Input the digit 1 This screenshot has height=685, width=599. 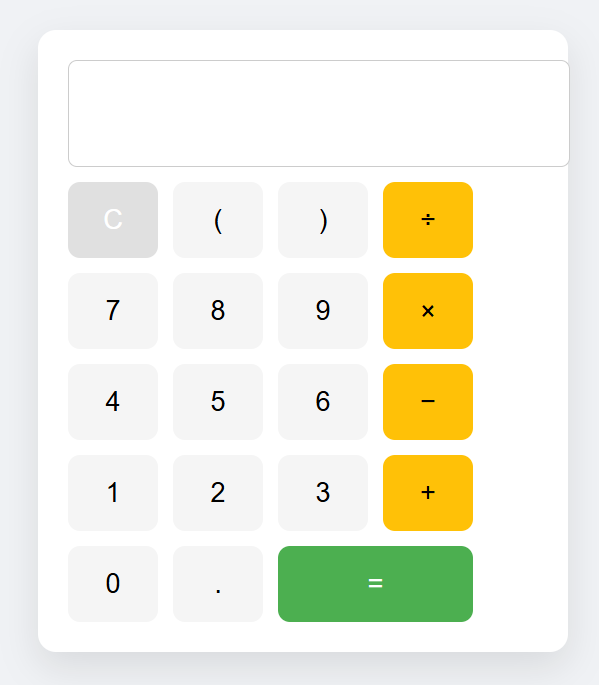113,493
